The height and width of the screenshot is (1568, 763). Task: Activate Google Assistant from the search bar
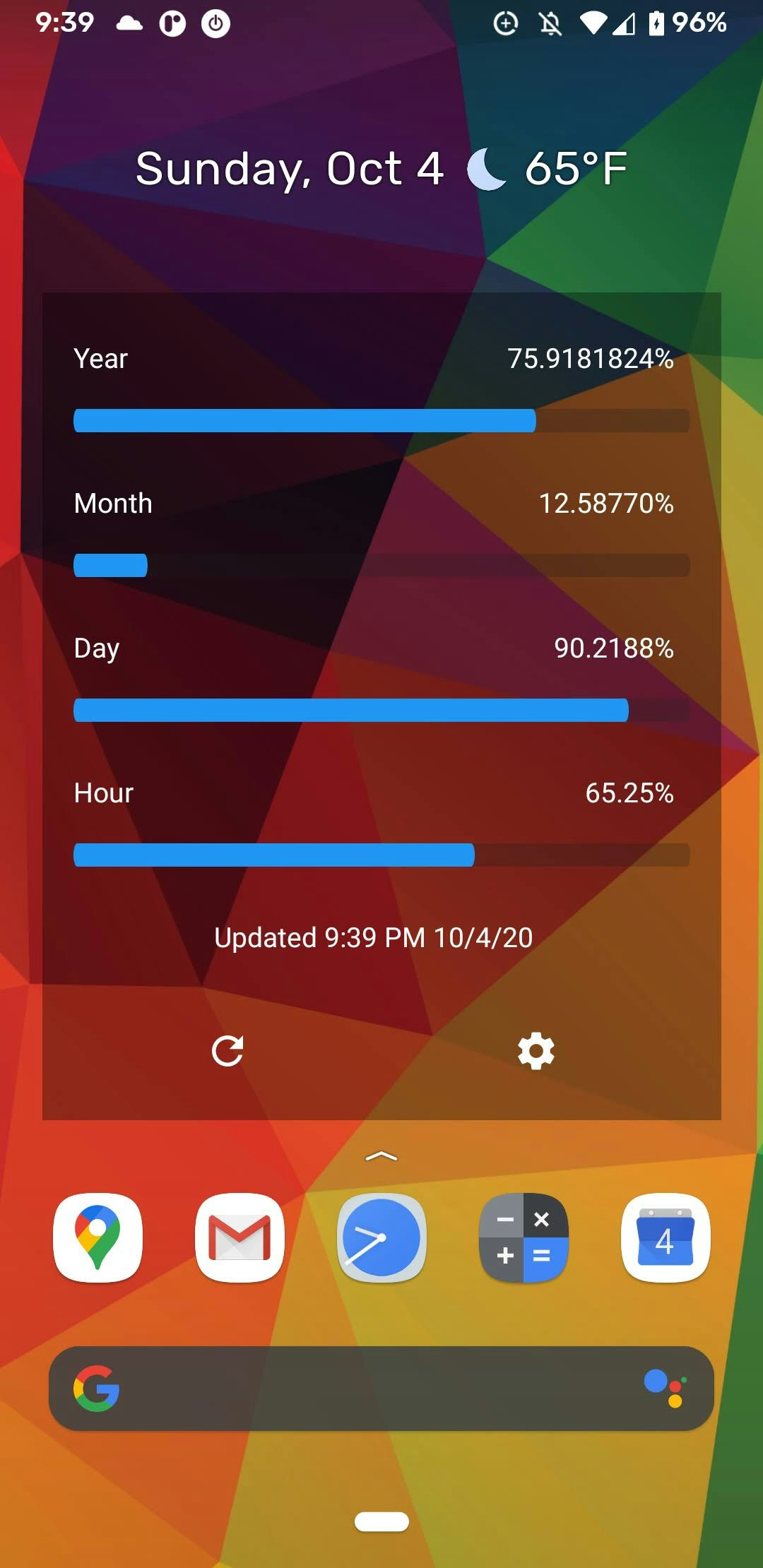coord(664,1388)
